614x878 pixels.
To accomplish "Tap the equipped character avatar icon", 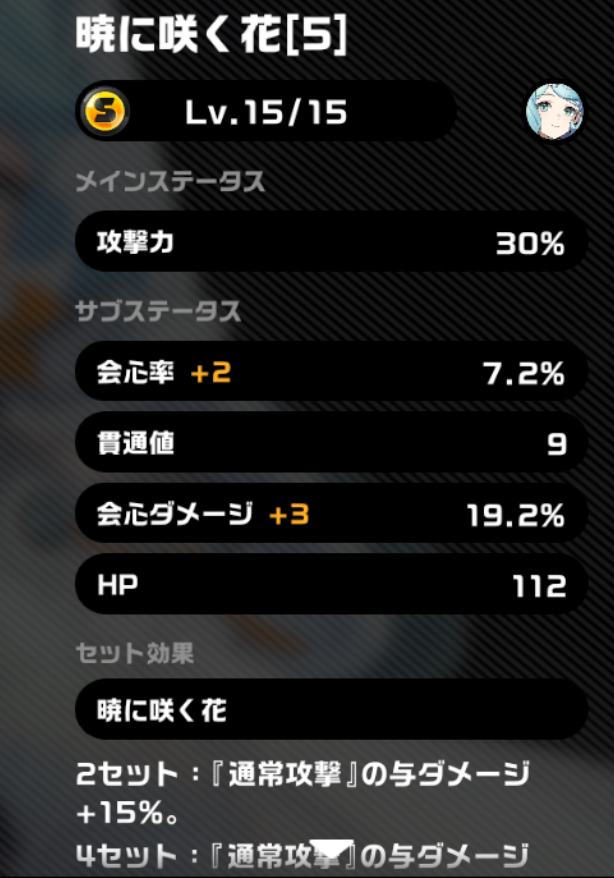I will [554, 112].
